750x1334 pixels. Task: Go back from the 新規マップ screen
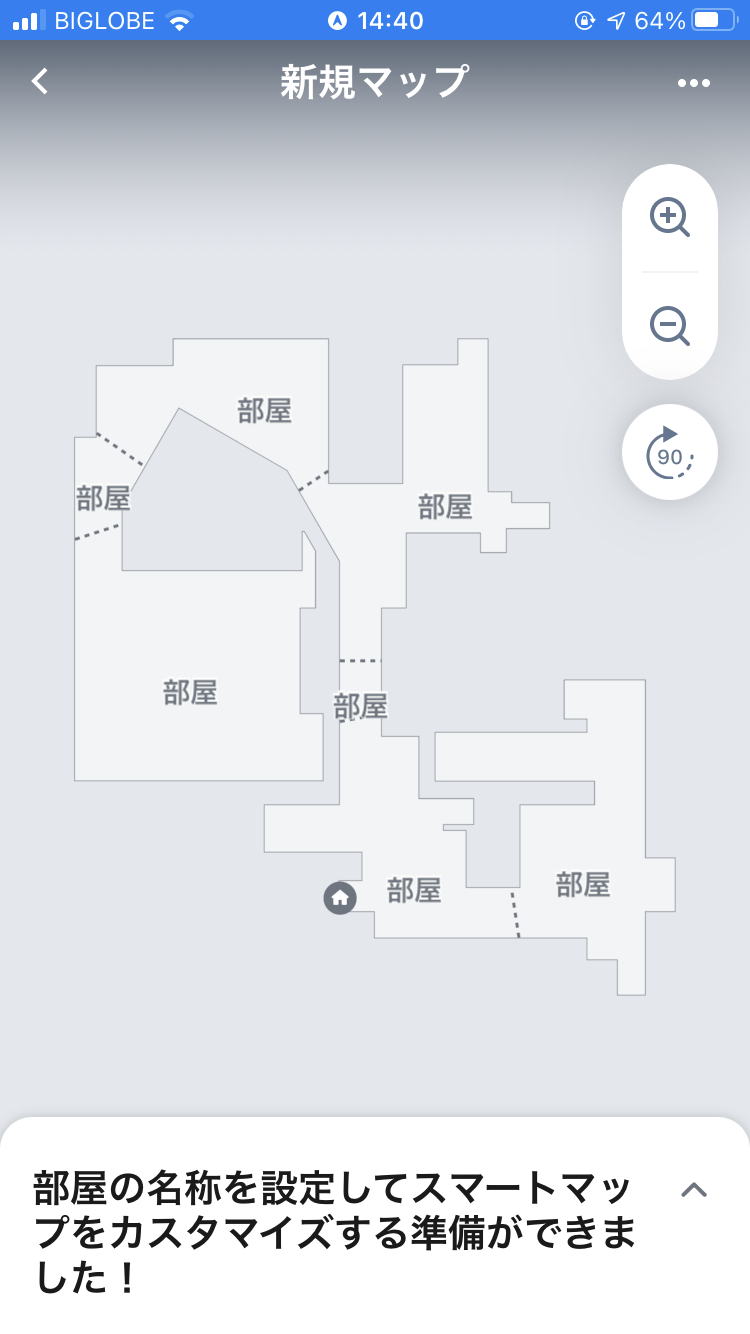tap(40, 81)
